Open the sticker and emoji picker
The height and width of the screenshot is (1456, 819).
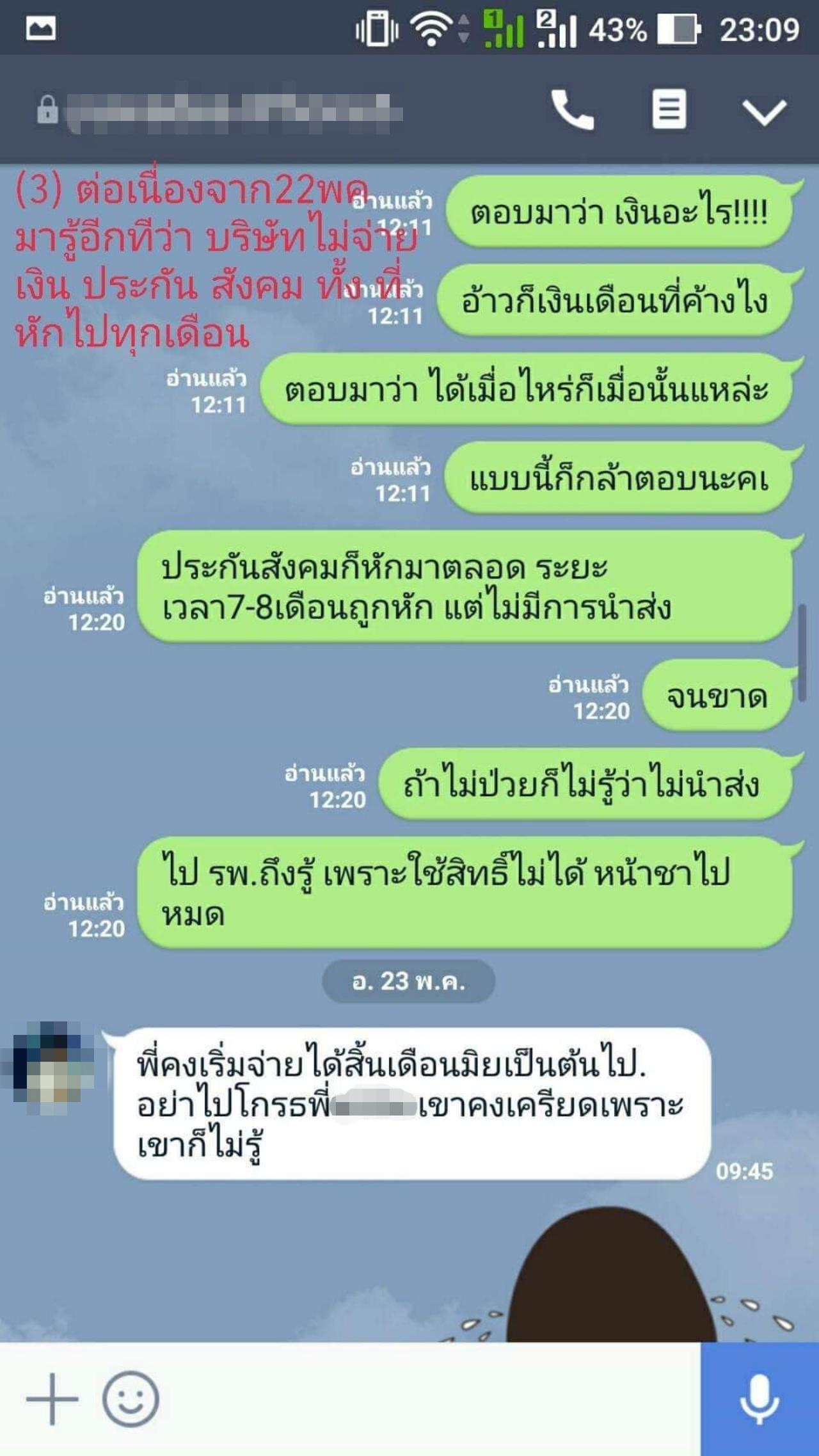tap(131, 1399)
